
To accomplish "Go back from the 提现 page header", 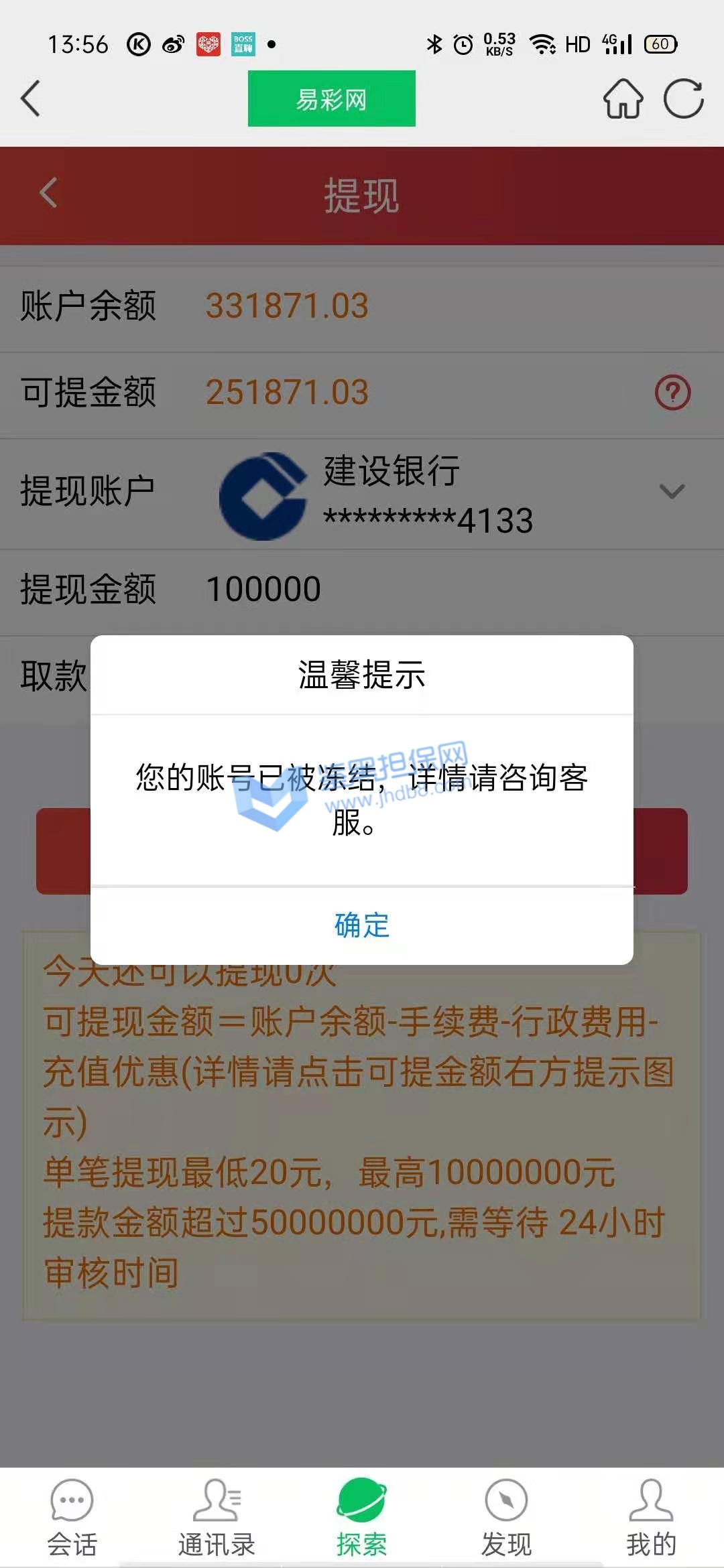I will click(x=48, y=194).
